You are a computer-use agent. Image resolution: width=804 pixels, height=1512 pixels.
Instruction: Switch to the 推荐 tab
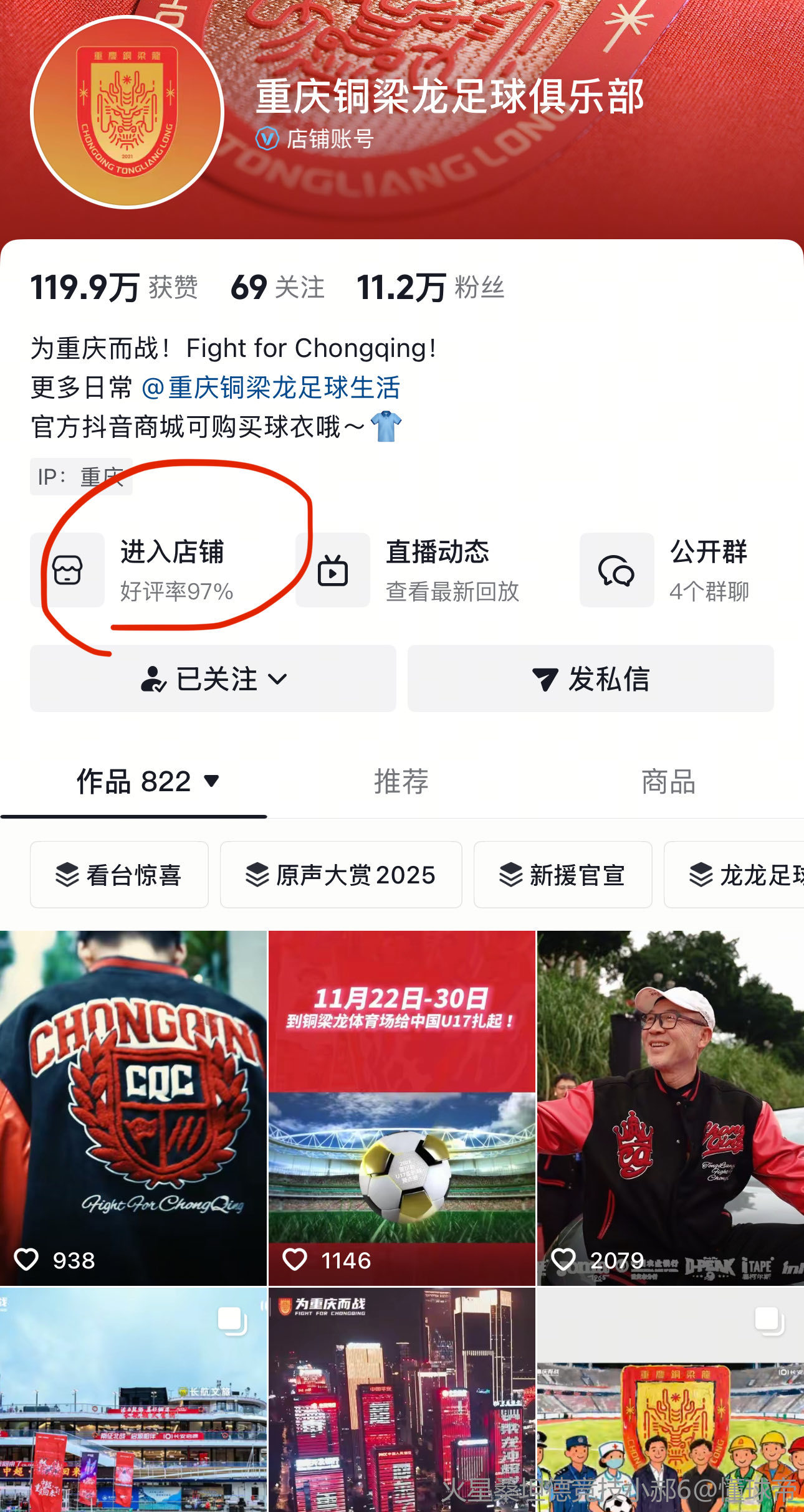401,782
